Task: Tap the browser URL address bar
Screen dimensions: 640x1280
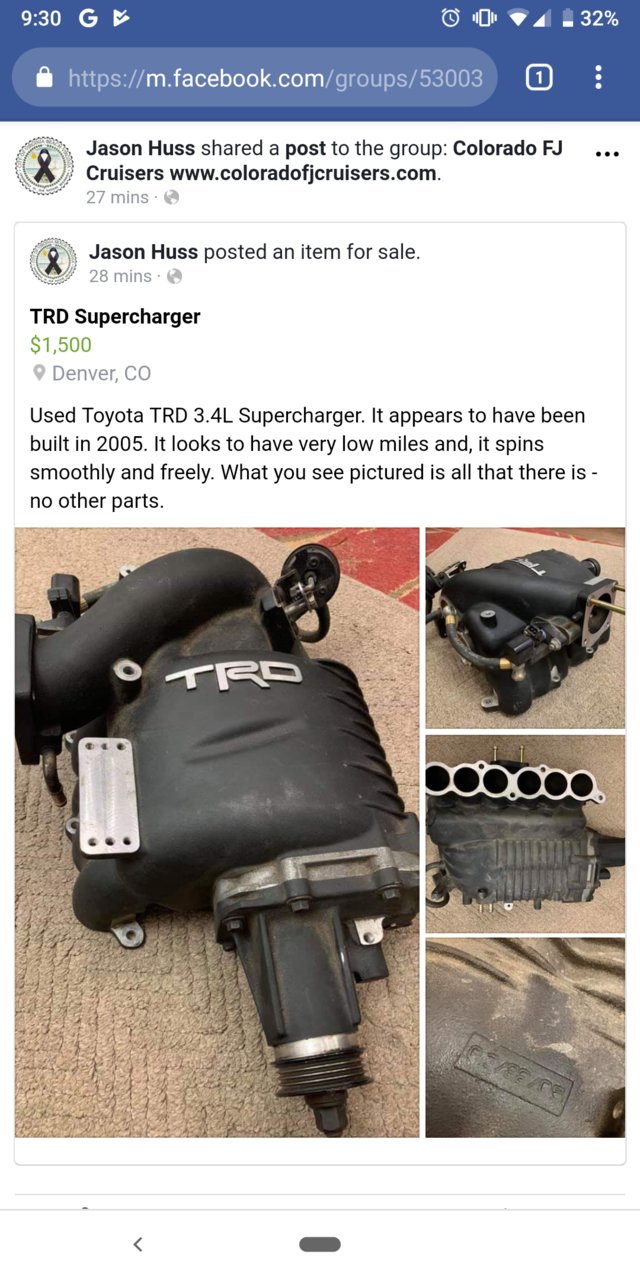Action: (255, 78)
